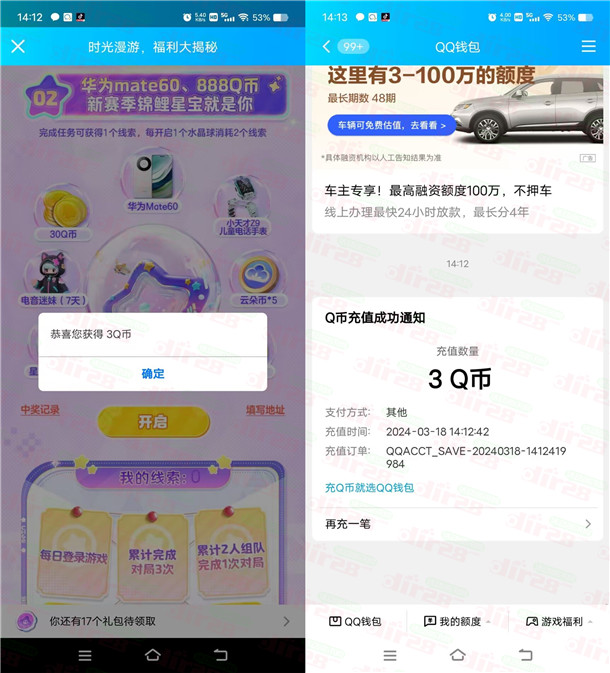The image size is (610, 673).
Task: Open the QQ钱包 bottom menu item
Action: click(355, 621)
